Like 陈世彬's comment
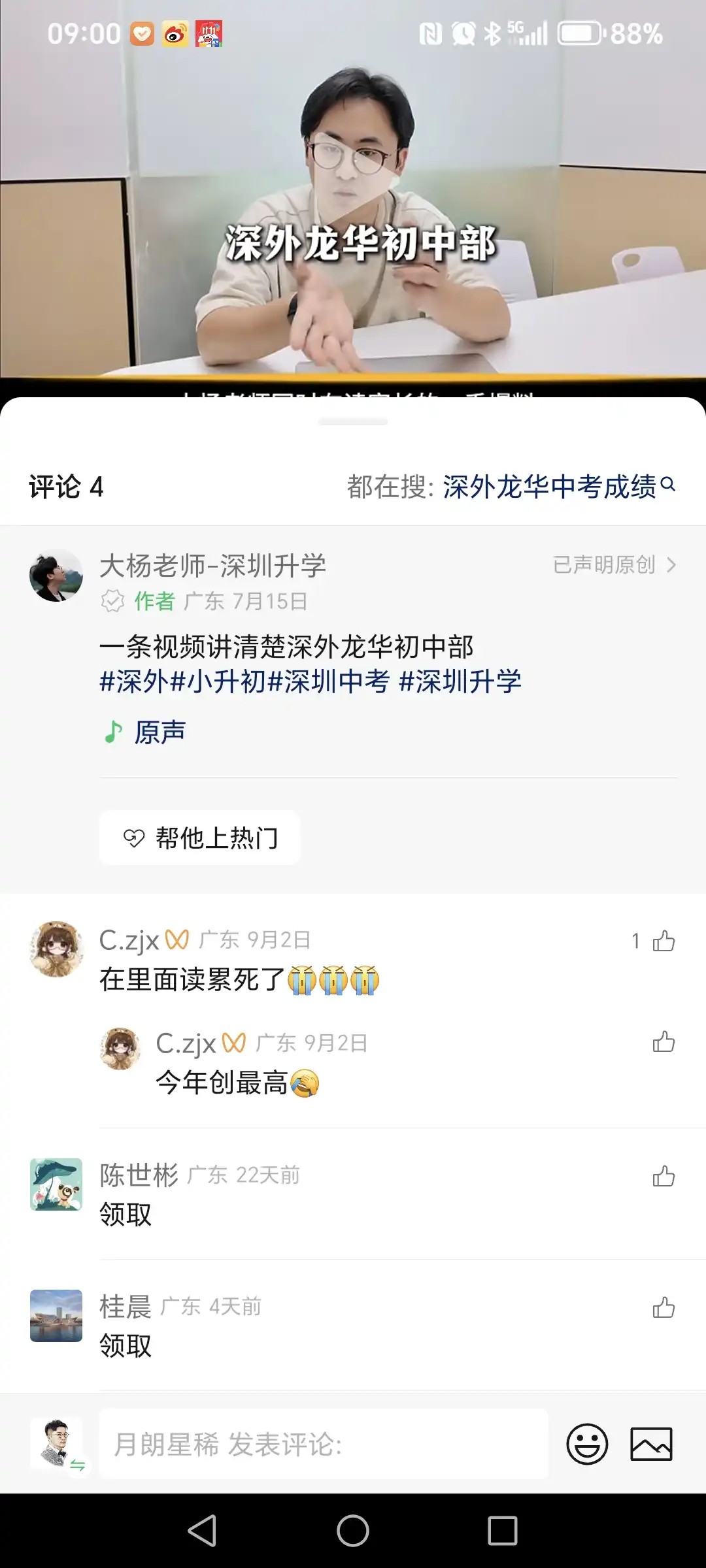This screenshot has height=1568, width=706. (663, 1177)
